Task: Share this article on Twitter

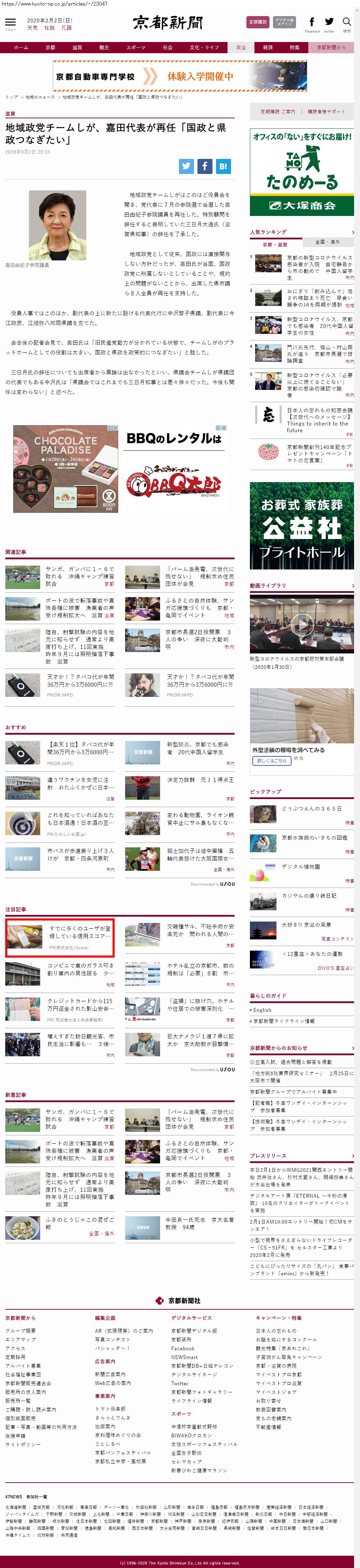Action: [x=187, y=166]
